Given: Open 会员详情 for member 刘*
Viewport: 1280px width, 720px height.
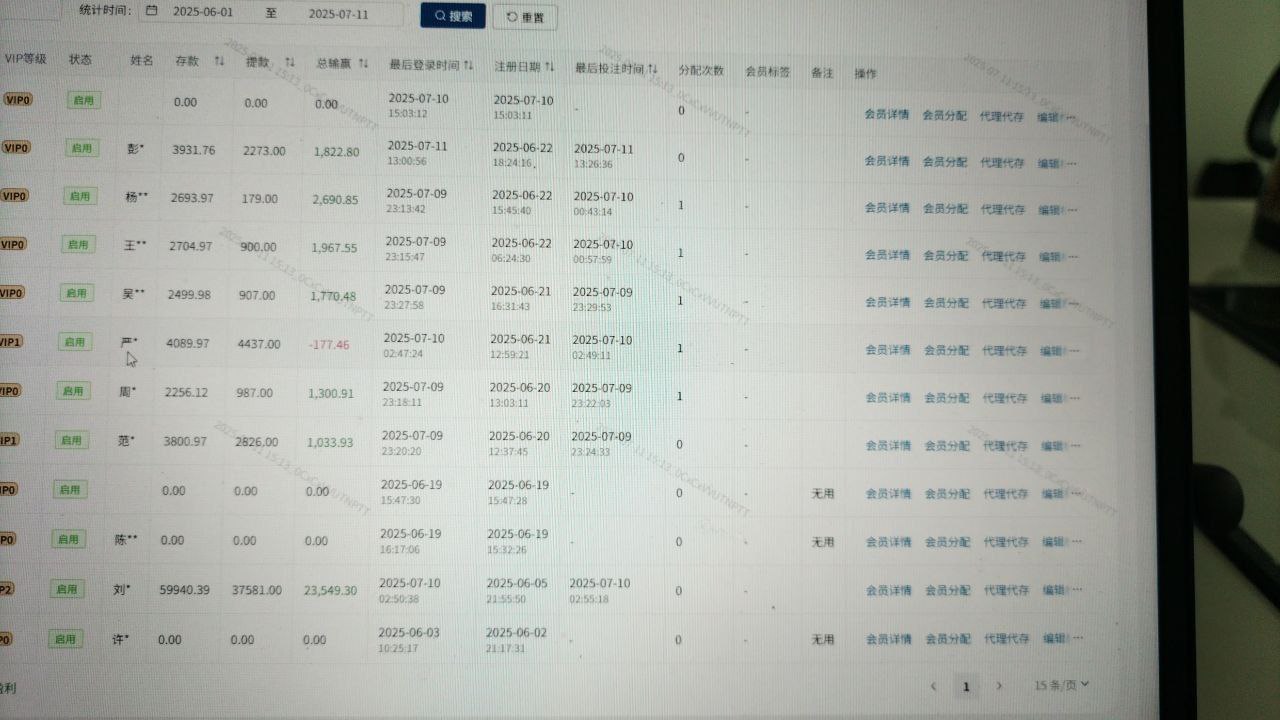Looking at the screenshot, I should pos(889,590).
